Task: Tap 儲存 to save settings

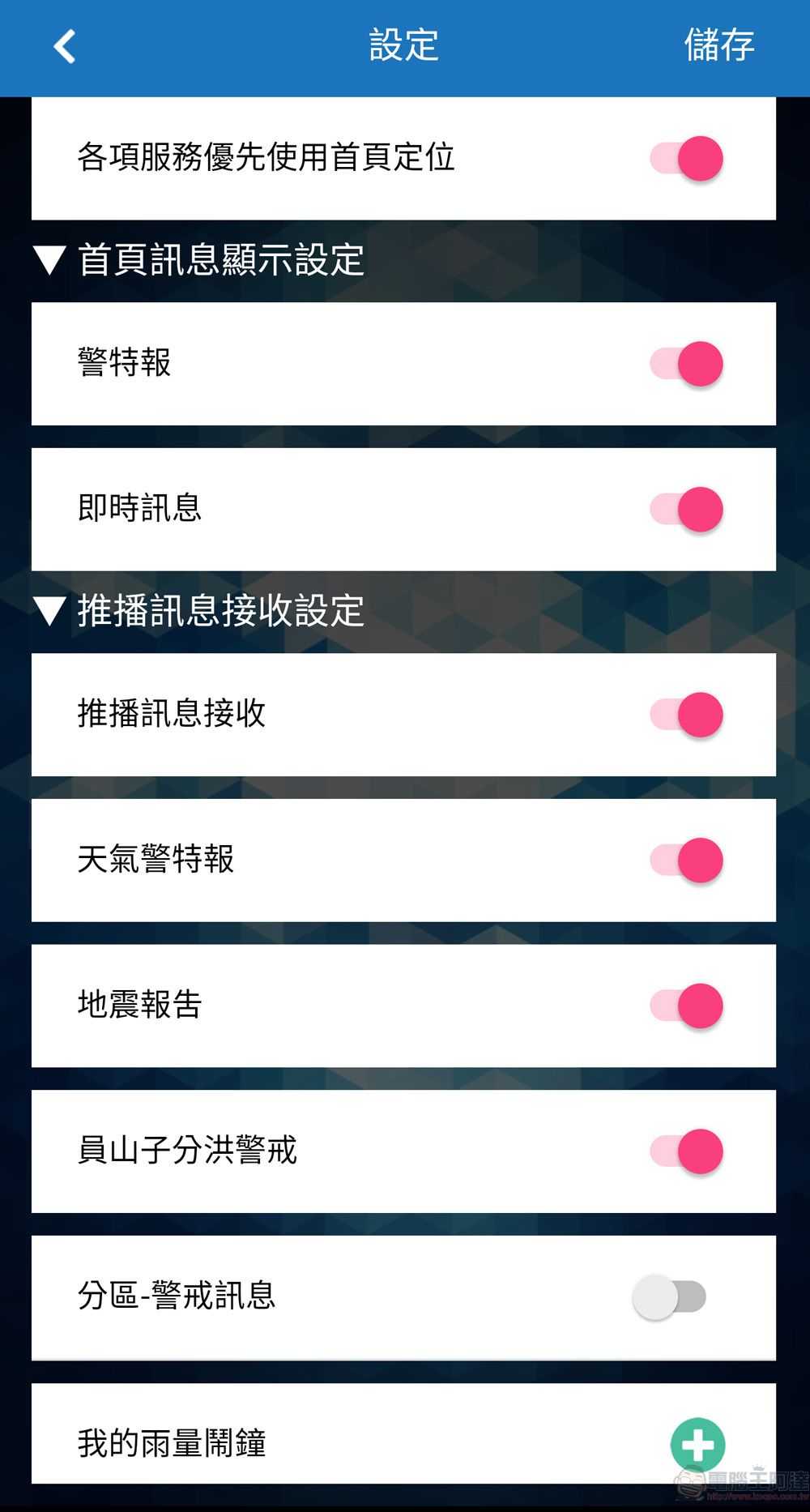Action: [719, 45]
